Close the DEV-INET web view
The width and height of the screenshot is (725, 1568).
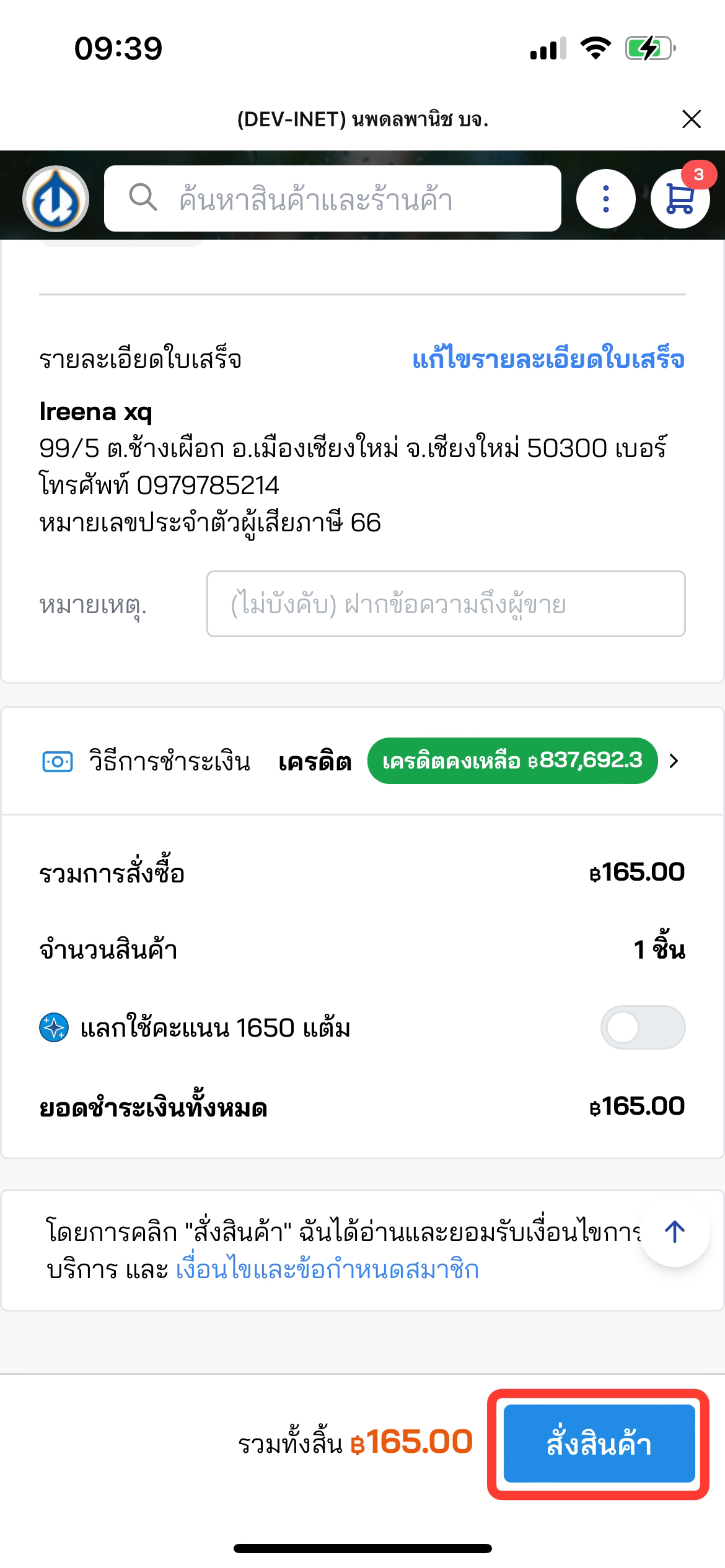691,119
